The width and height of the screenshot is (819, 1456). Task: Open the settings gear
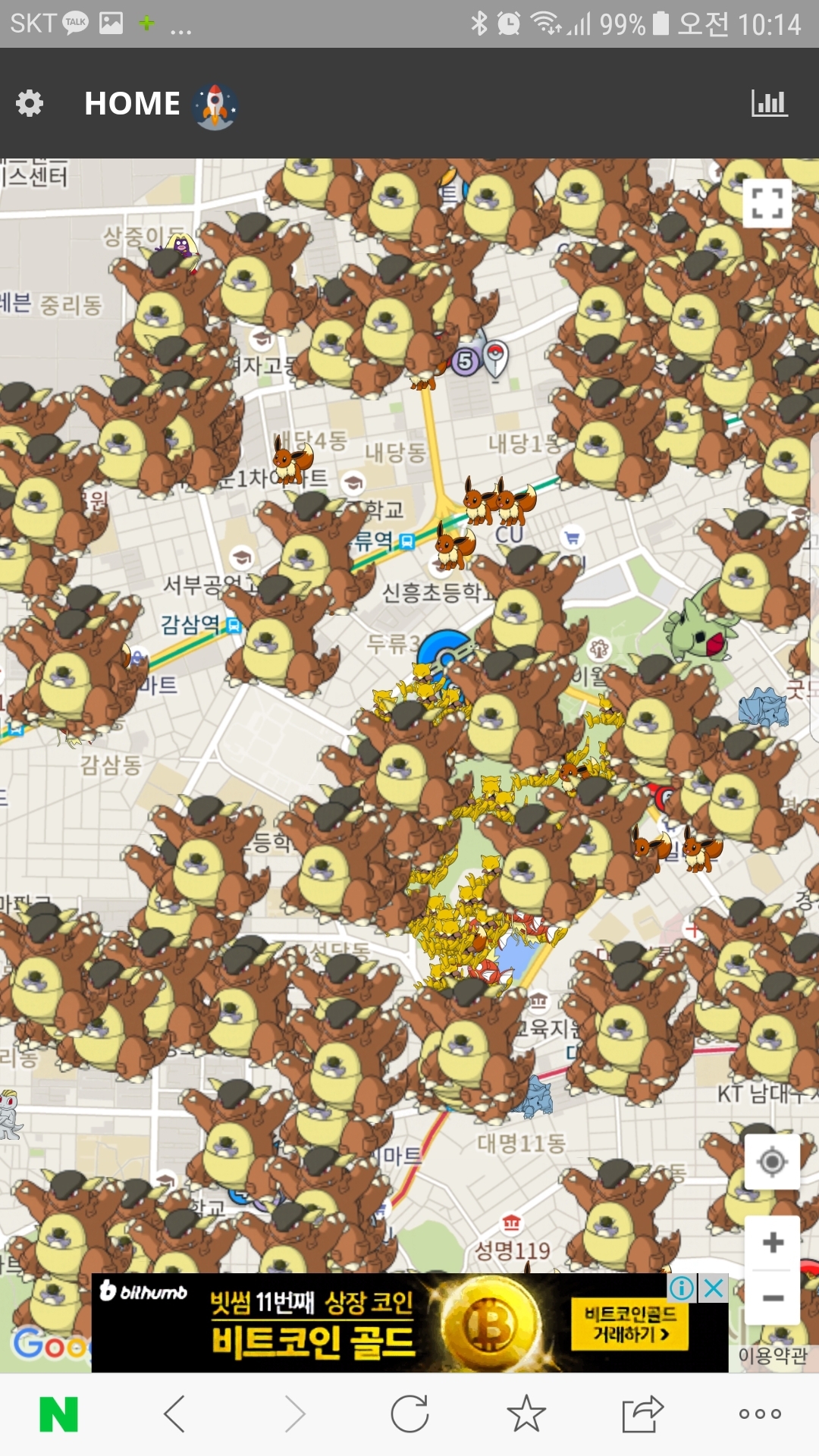coord(30,103)
